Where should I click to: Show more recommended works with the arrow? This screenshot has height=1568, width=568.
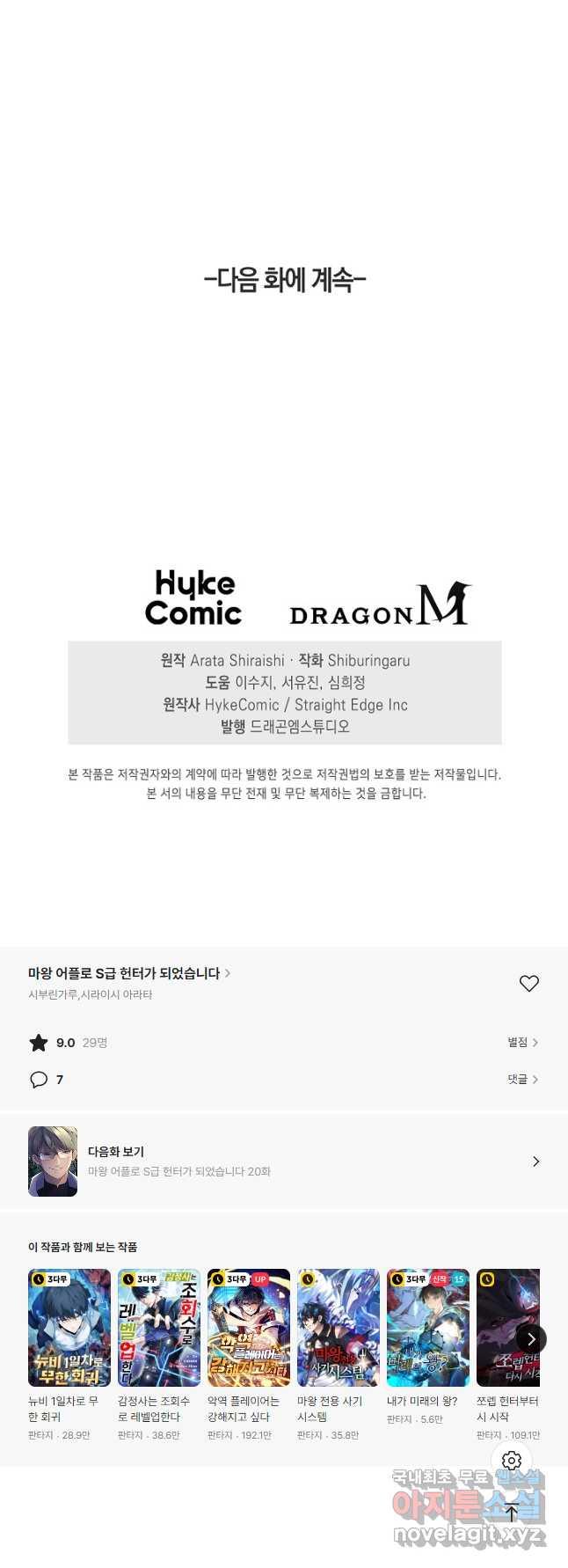click(x=531, y=1339)
